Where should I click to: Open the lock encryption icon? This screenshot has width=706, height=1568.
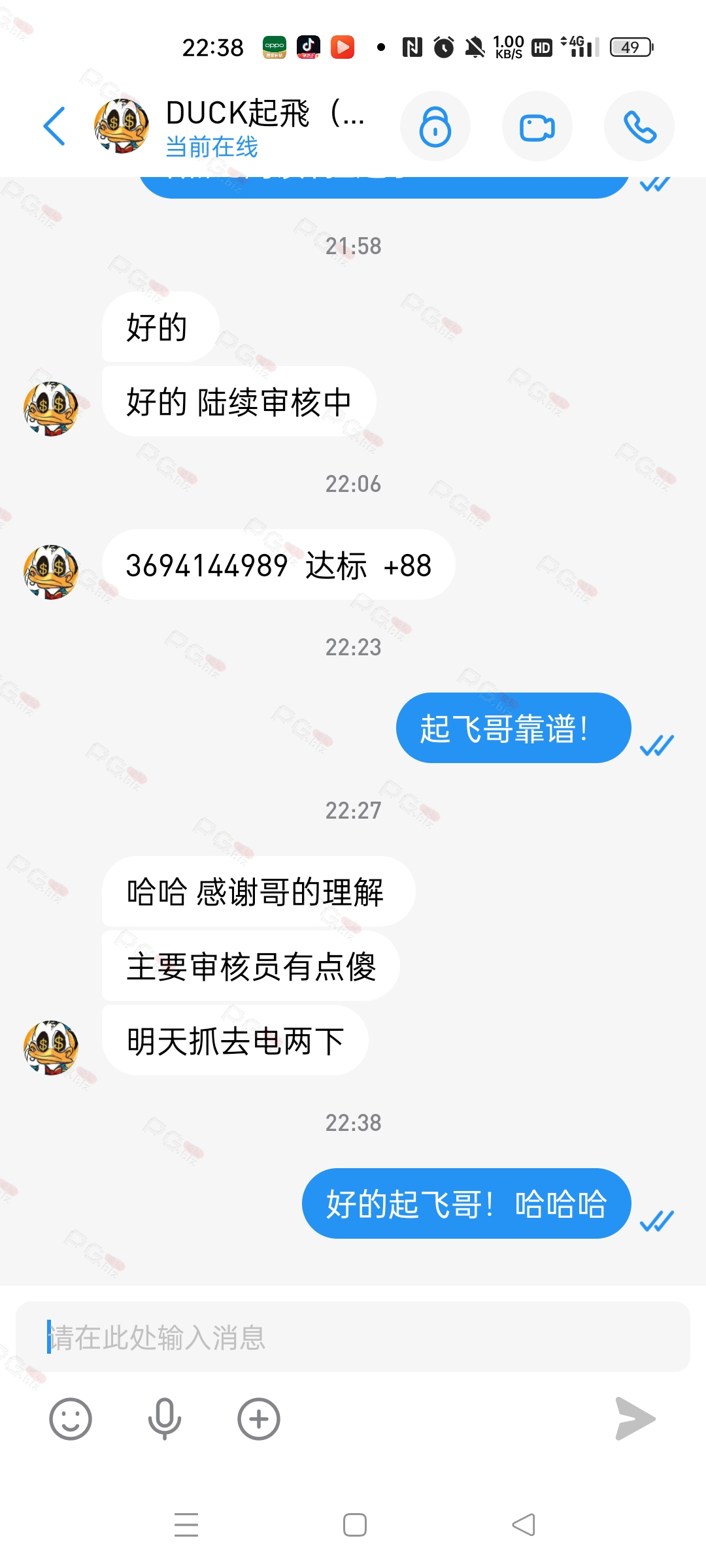[435, 126]
